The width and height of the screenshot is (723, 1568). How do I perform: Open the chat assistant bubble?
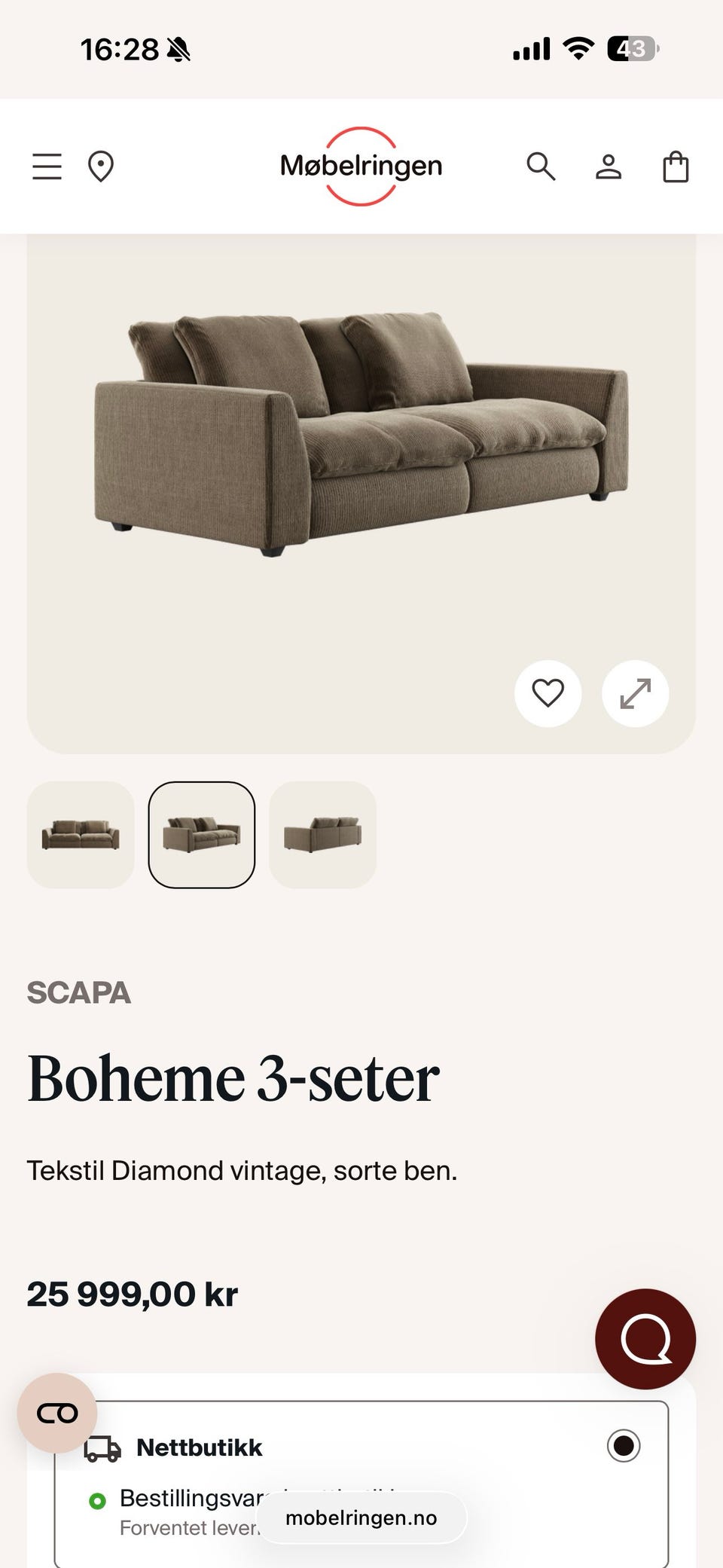click(646, 1339)
